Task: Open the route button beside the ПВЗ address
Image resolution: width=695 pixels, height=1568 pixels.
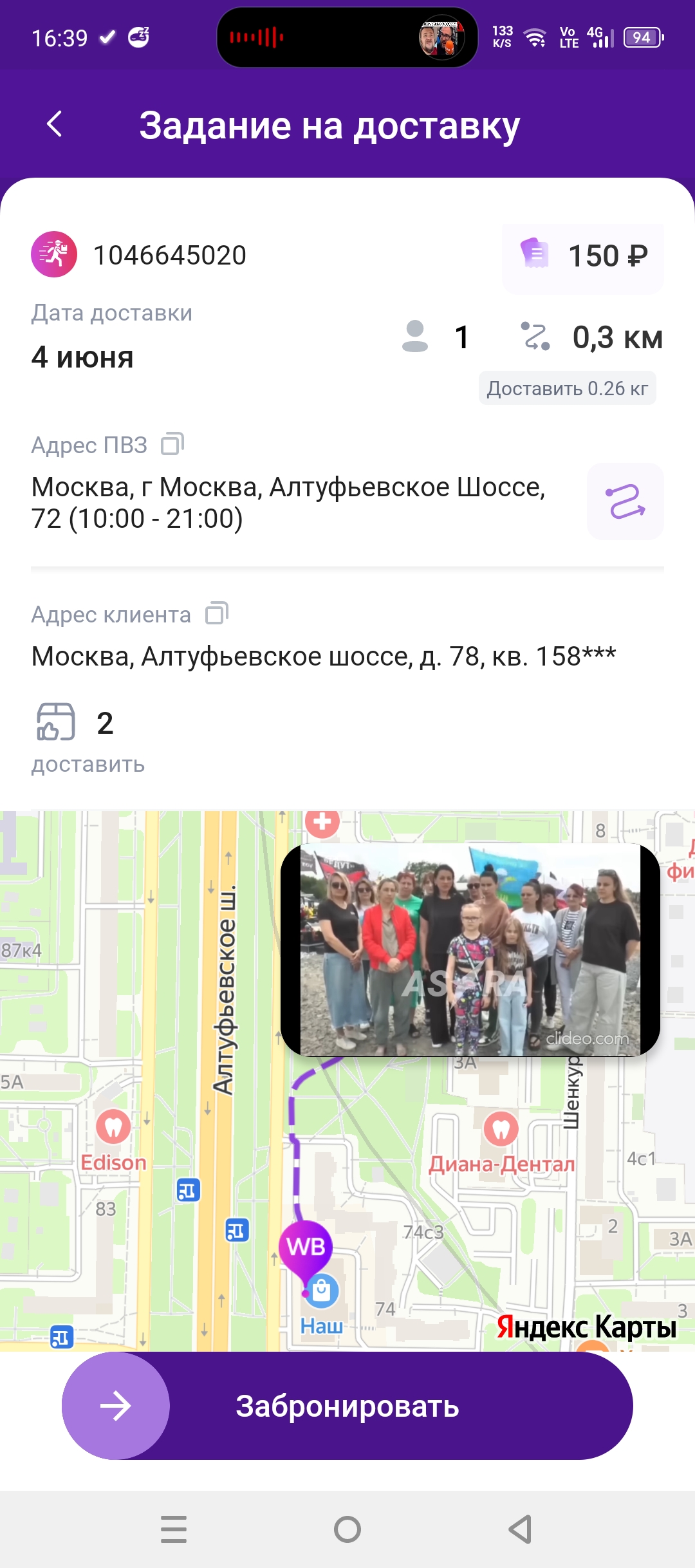Action: pyautogui.click(x=625, y=501)
